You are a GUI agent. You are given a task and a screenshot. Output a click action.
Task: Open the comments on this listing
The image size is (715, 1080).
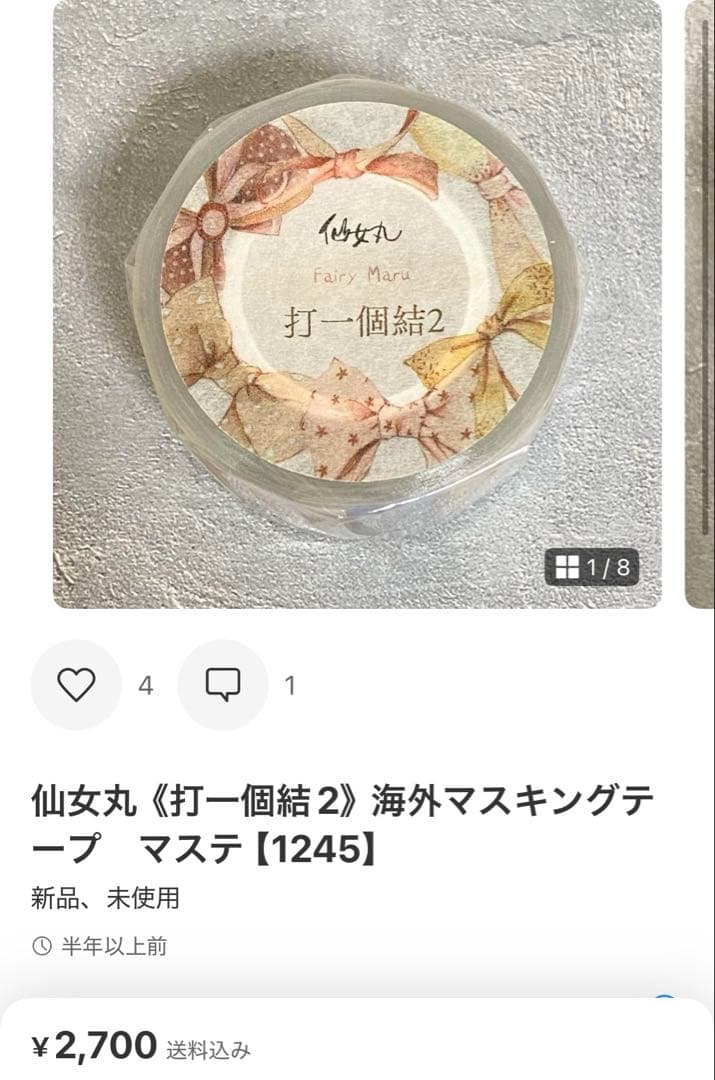point(222,685)
